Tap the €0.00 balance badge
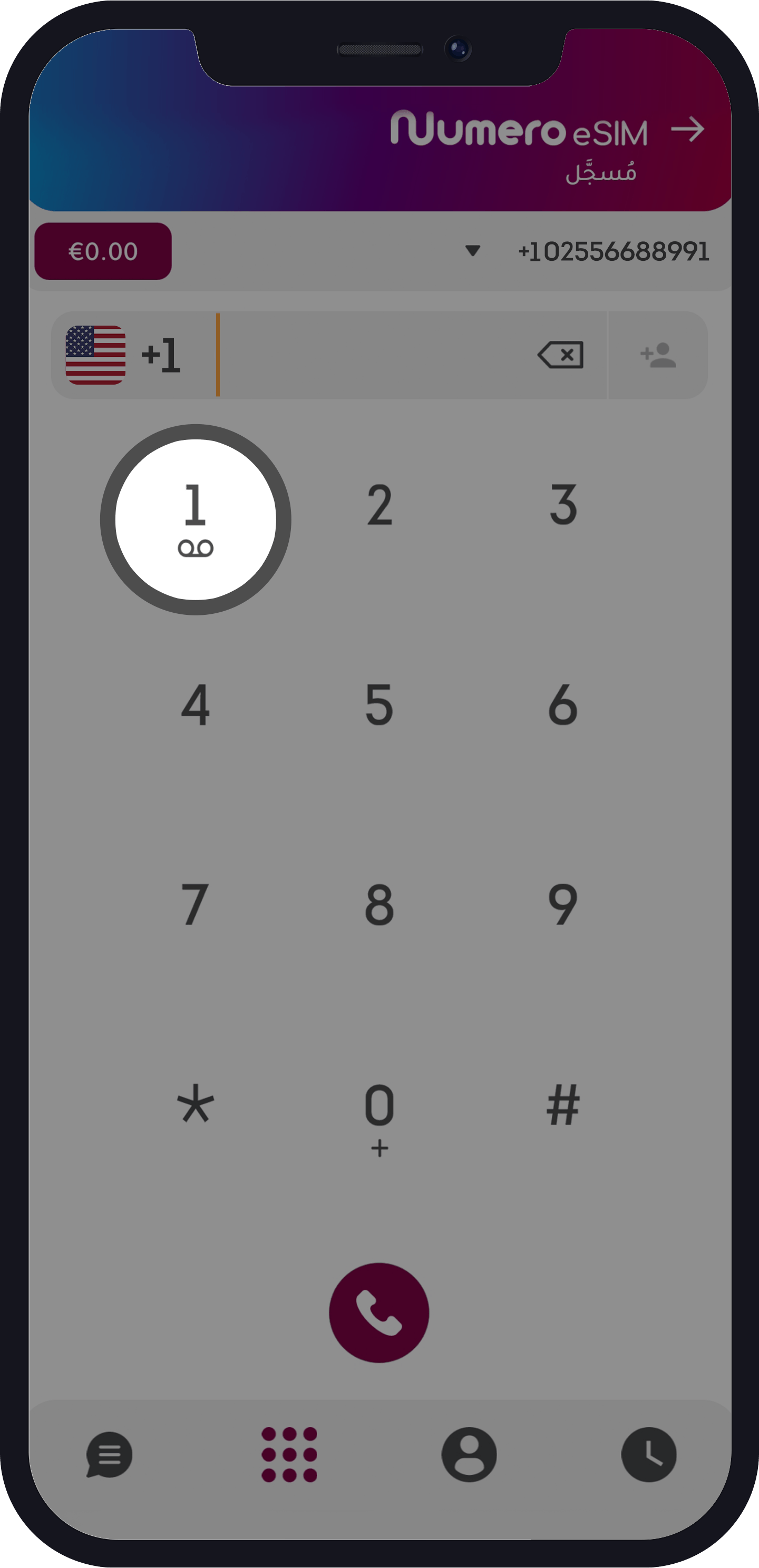 coord(102,250)
